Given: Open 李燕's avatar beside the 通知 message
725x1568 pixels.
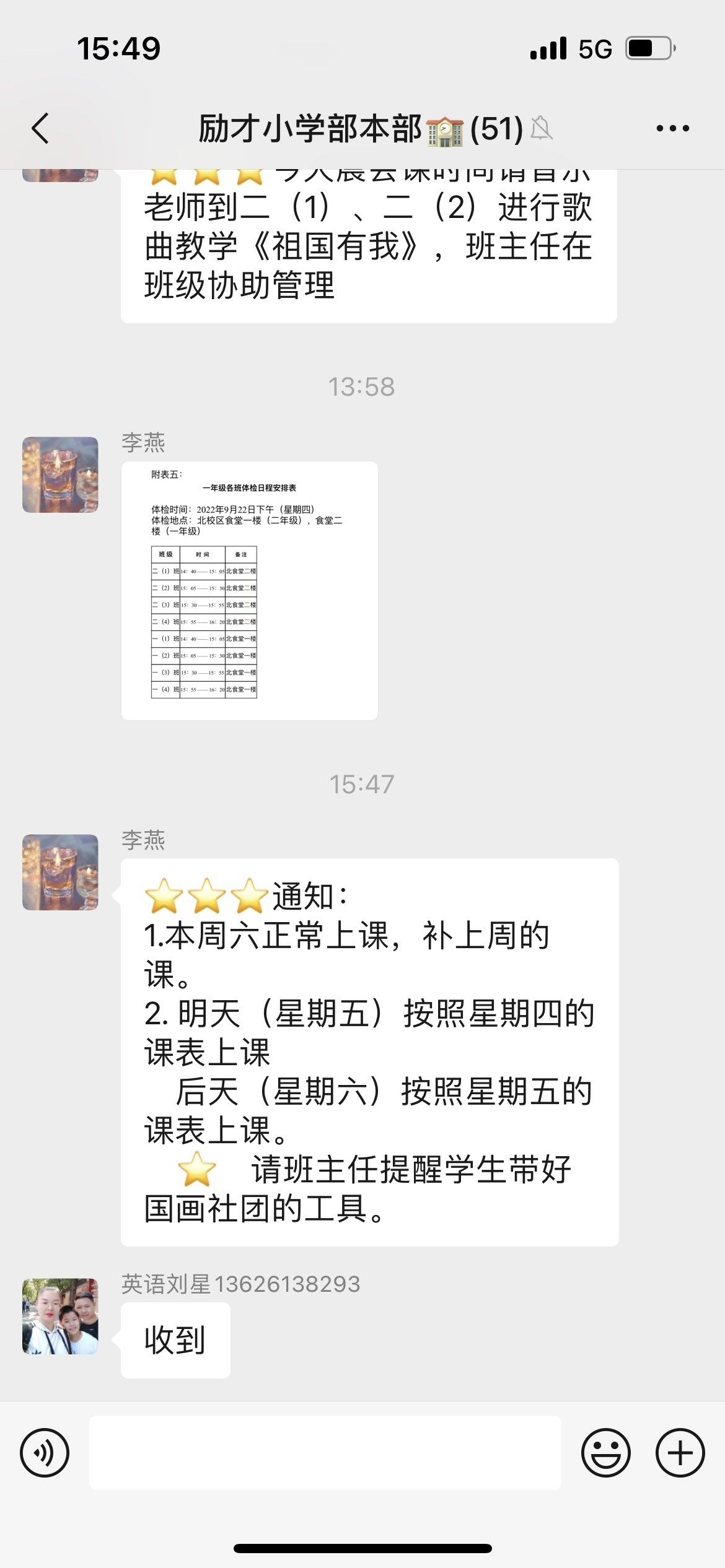Looking at the screenshot, I should 60,872.
